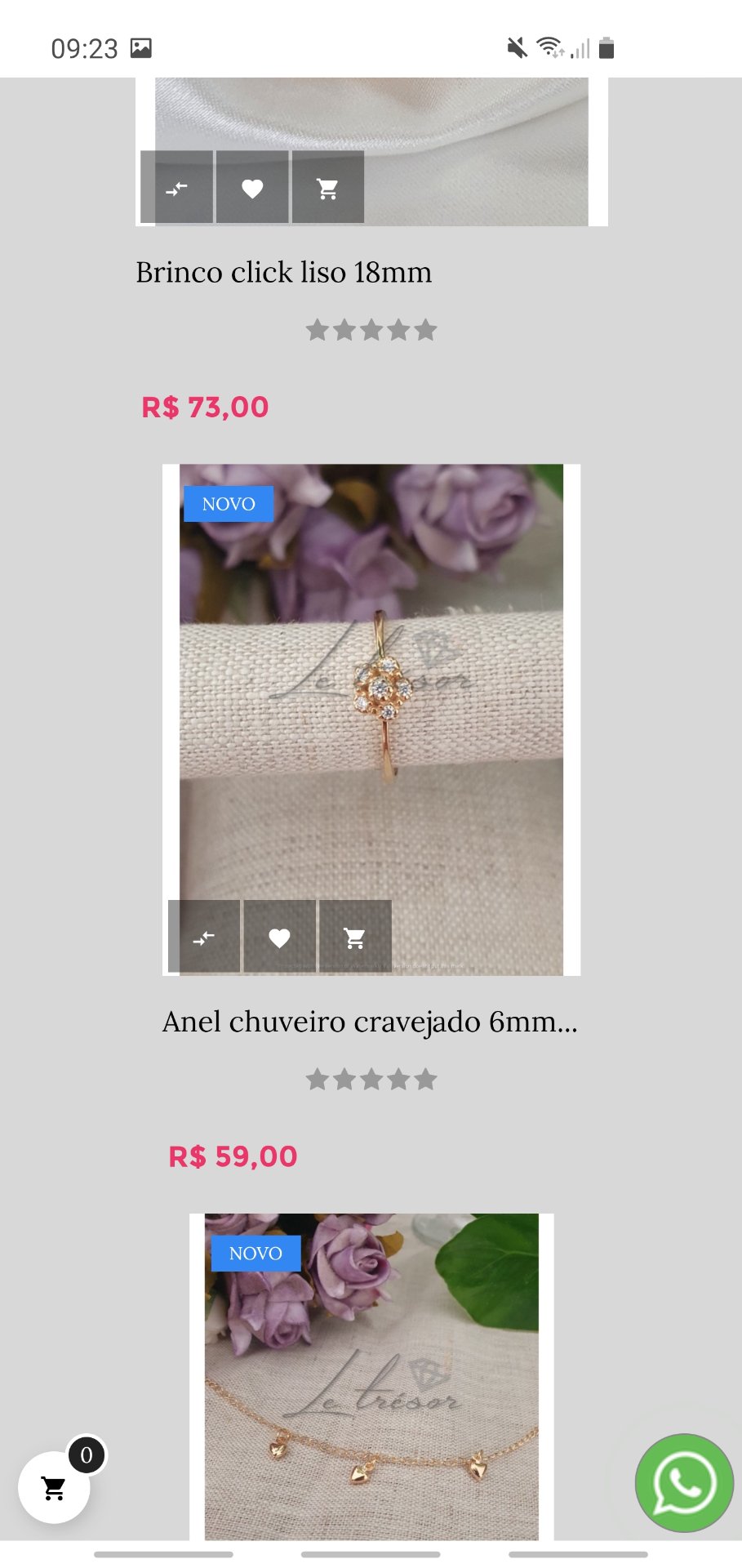
Task: Favorite the Anel chuveiro cravejado ring
Action: pos(279,937)
